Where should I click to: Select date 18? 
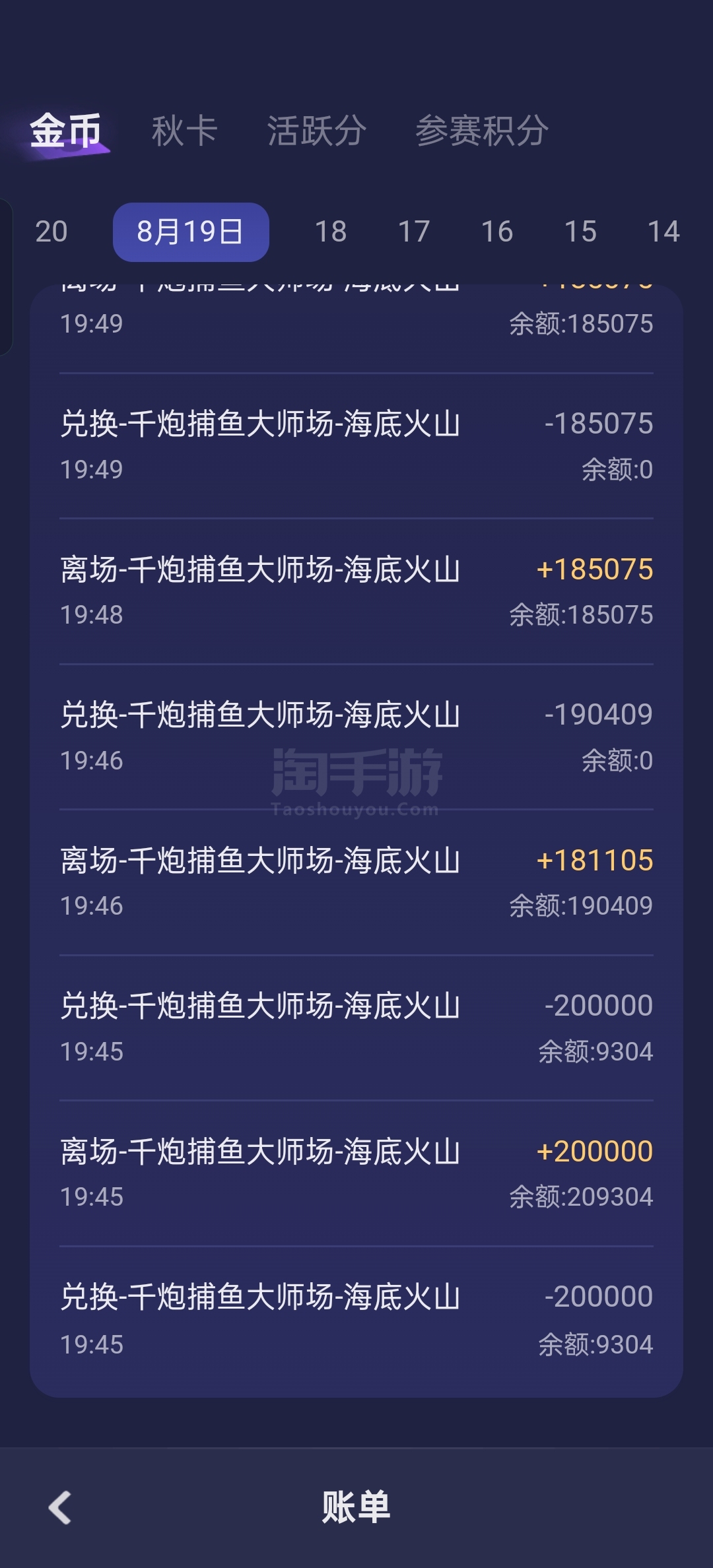tap(331, 232)
